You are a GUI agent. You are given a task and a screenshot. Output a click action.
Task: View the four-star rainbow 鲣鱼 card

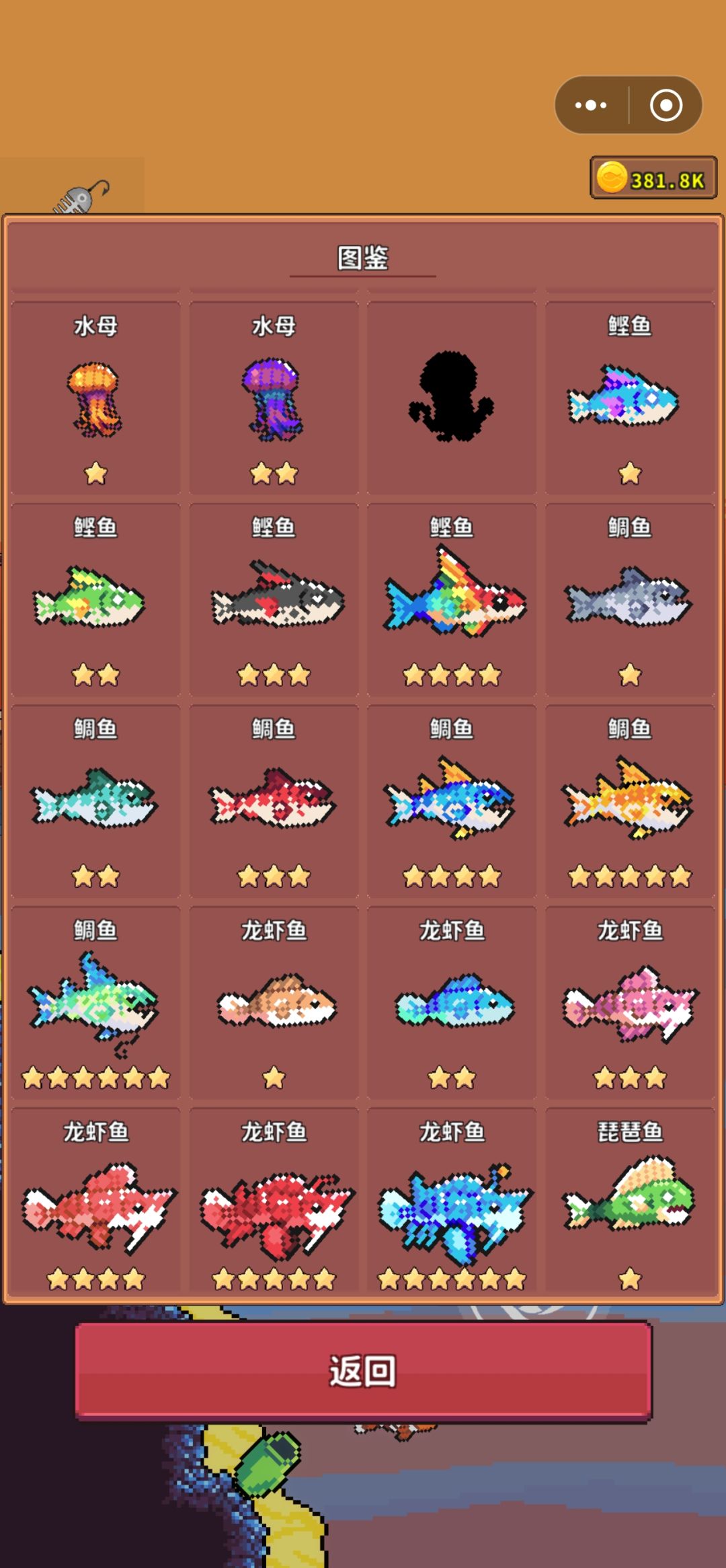(x=452, y=599)
